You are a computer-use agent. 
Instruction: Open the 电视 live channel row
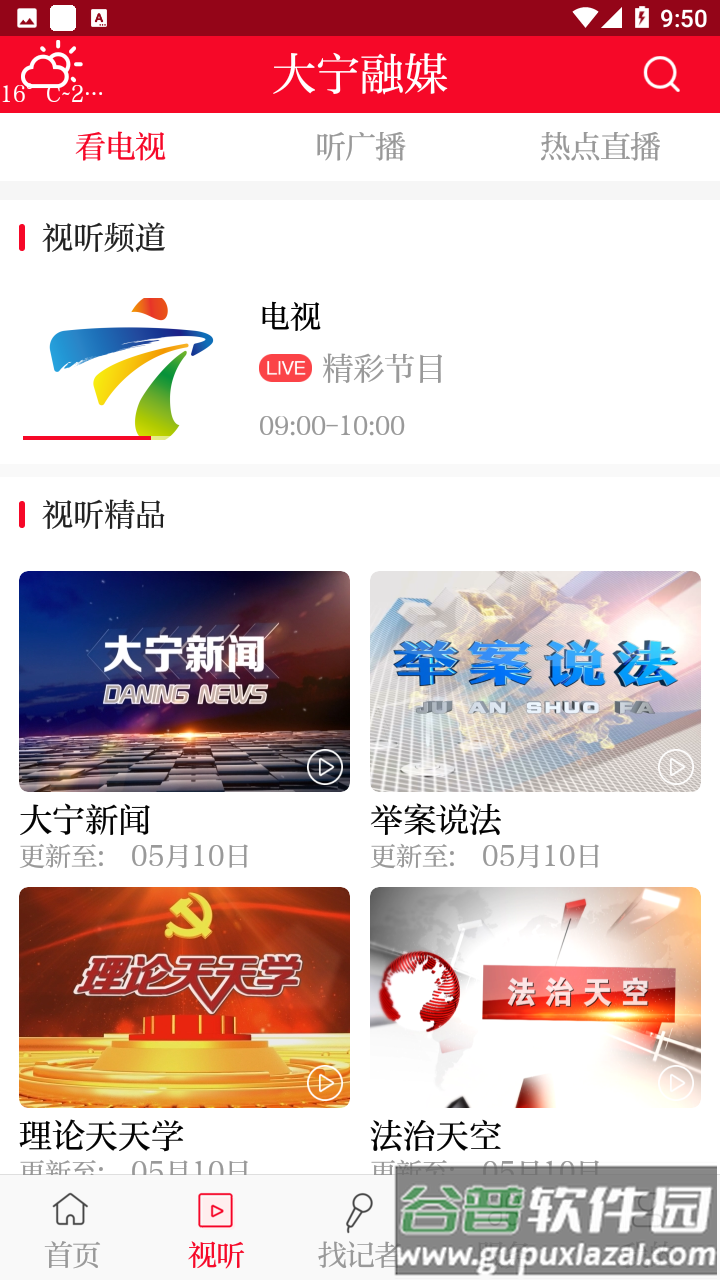[360, 369]
